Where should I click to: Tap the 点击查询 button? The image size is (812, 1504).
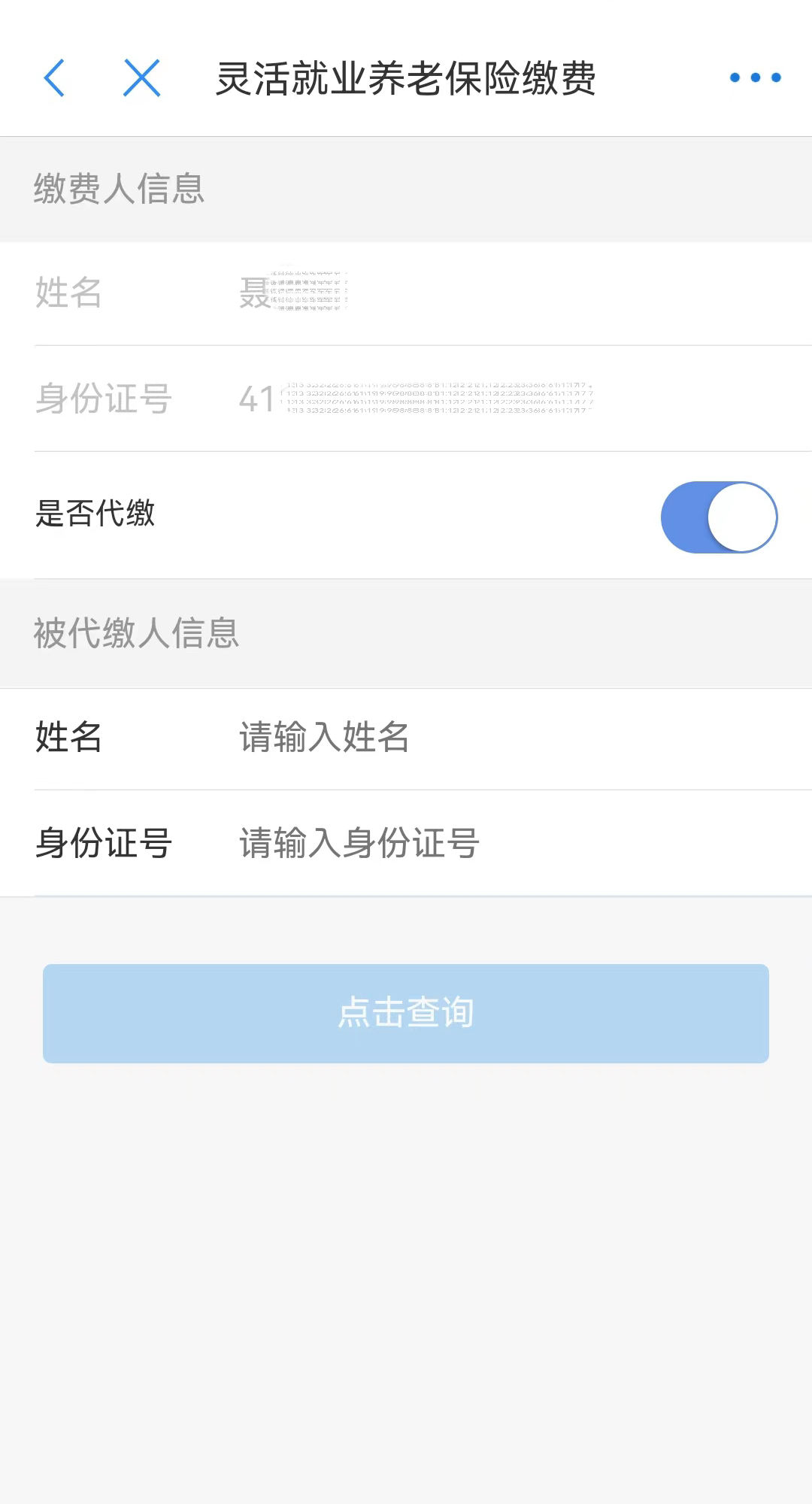[406, 1013]
